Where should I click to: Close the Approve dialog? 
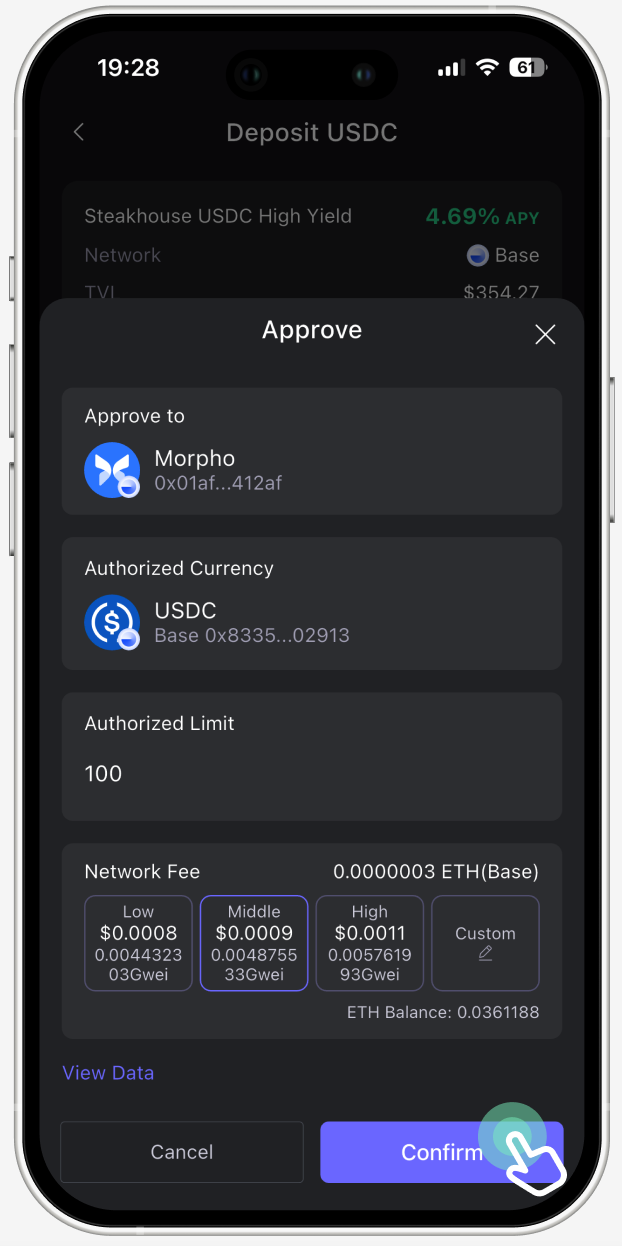(545, 335)
